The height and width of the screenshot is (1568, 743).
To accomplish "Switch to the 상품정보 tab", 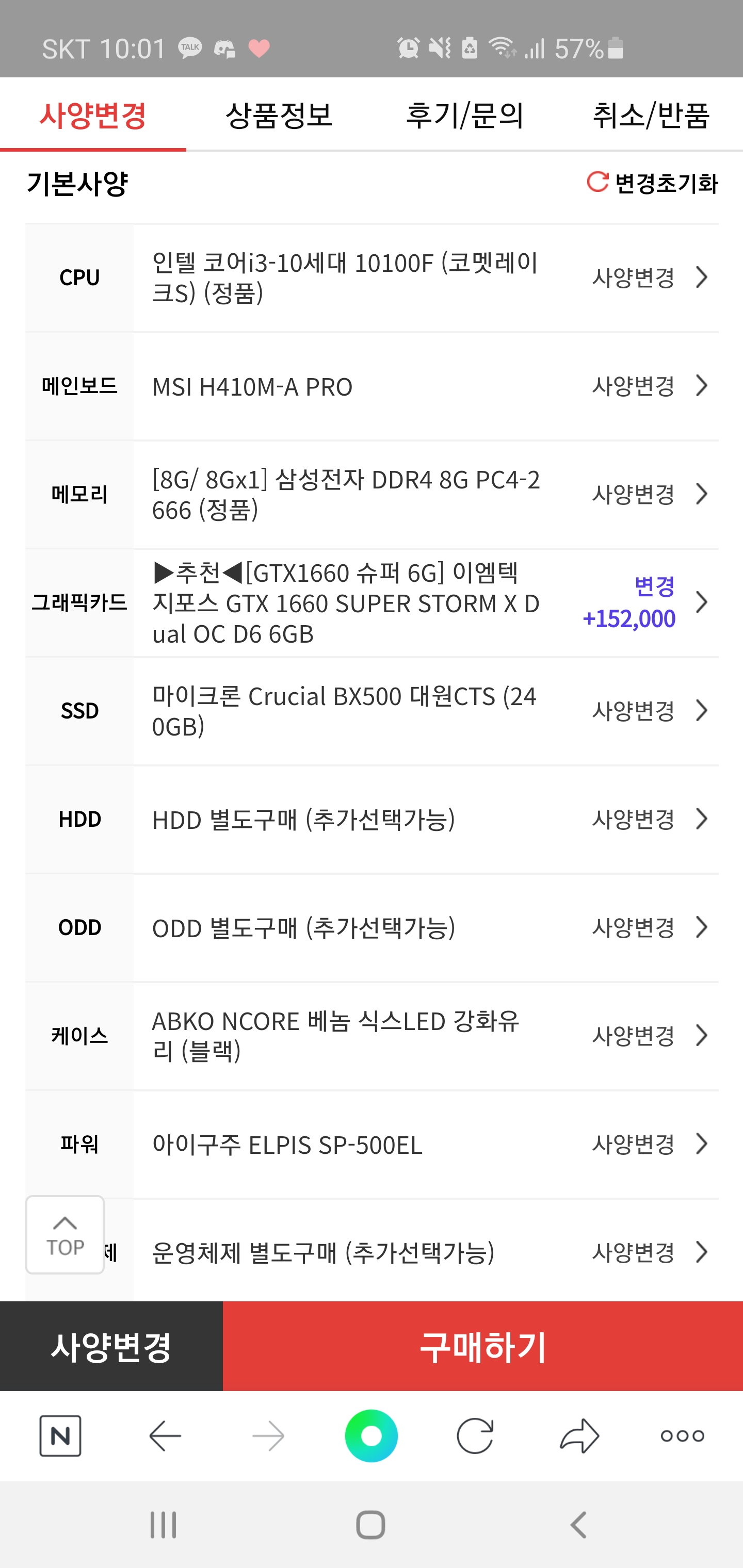I will (279, 115).
